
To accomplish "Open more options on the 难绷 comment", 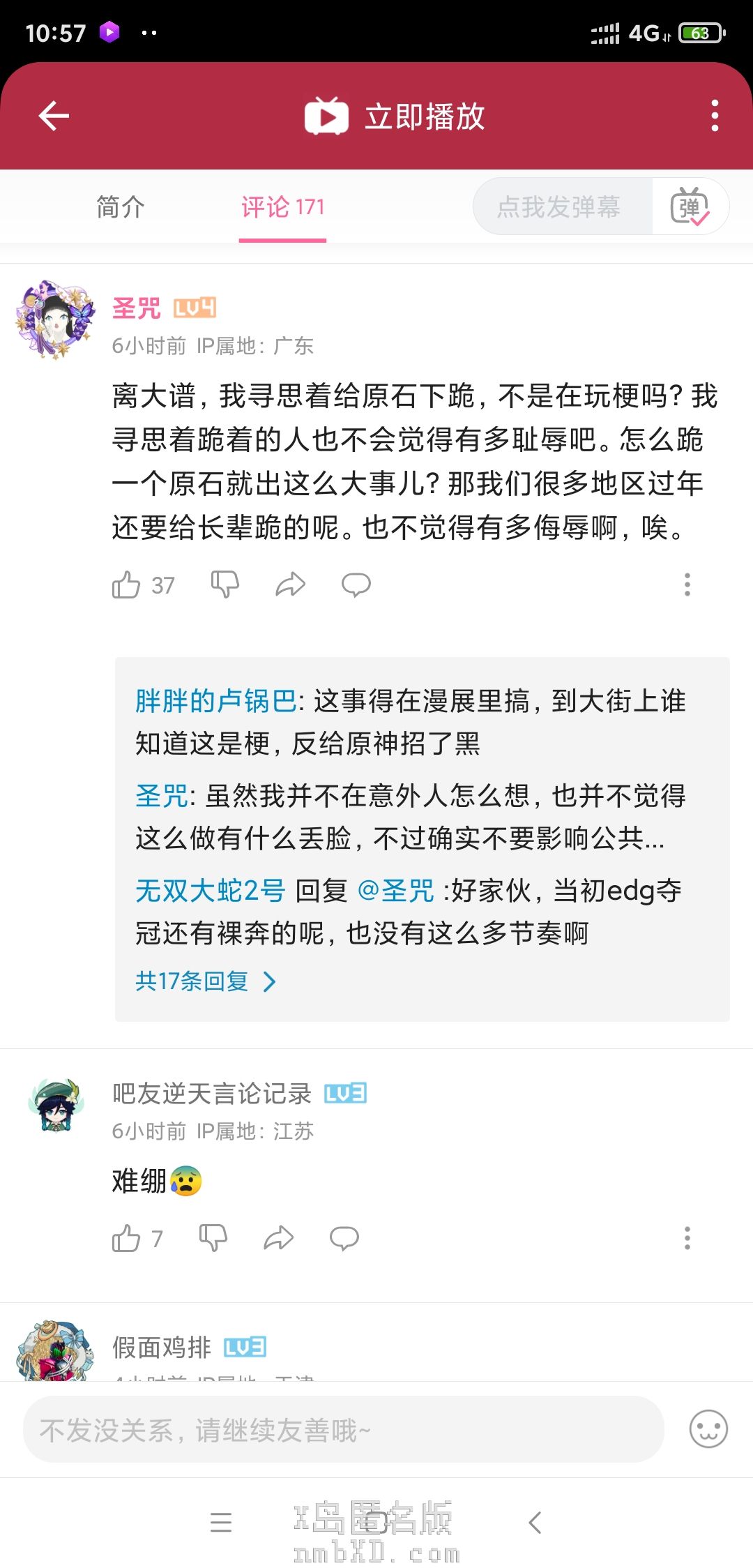I will pos(687,1238).
